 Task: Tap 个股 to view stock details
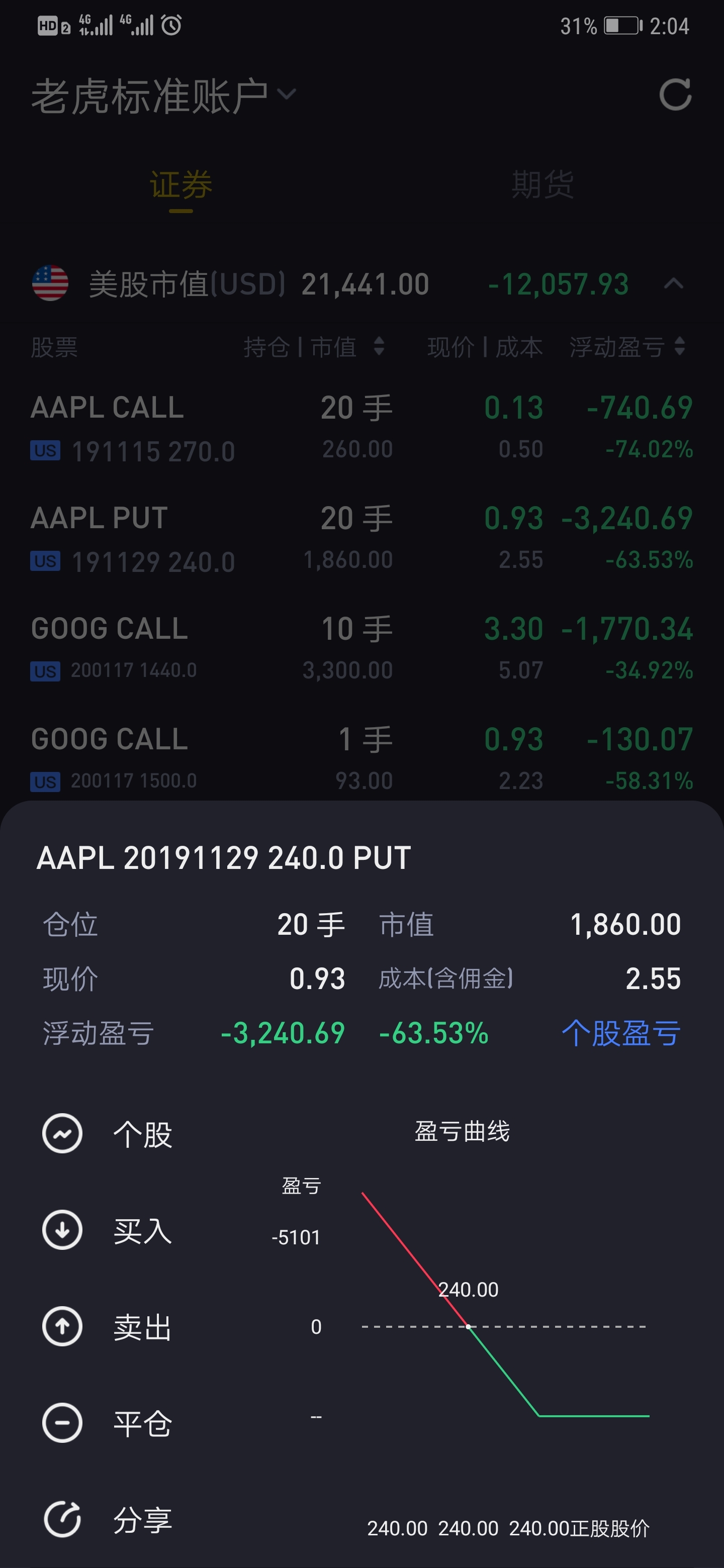(108, 1134)
